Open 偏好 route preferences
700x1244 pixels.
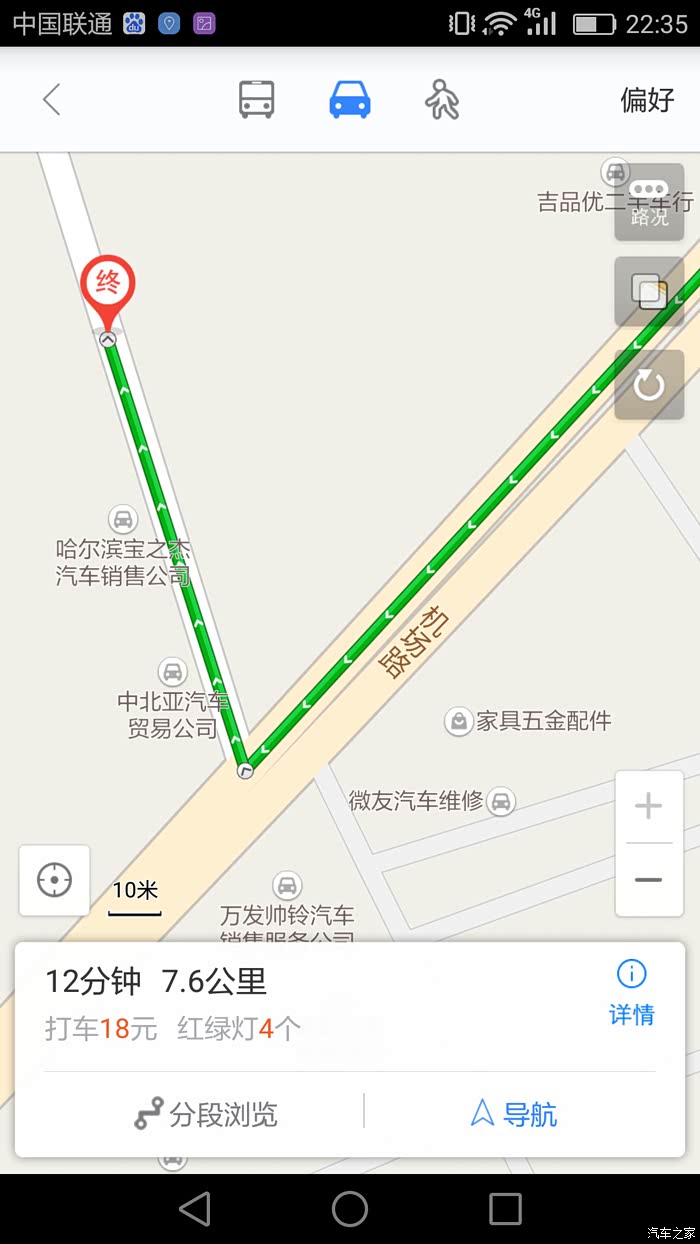(x=647, y=100)
